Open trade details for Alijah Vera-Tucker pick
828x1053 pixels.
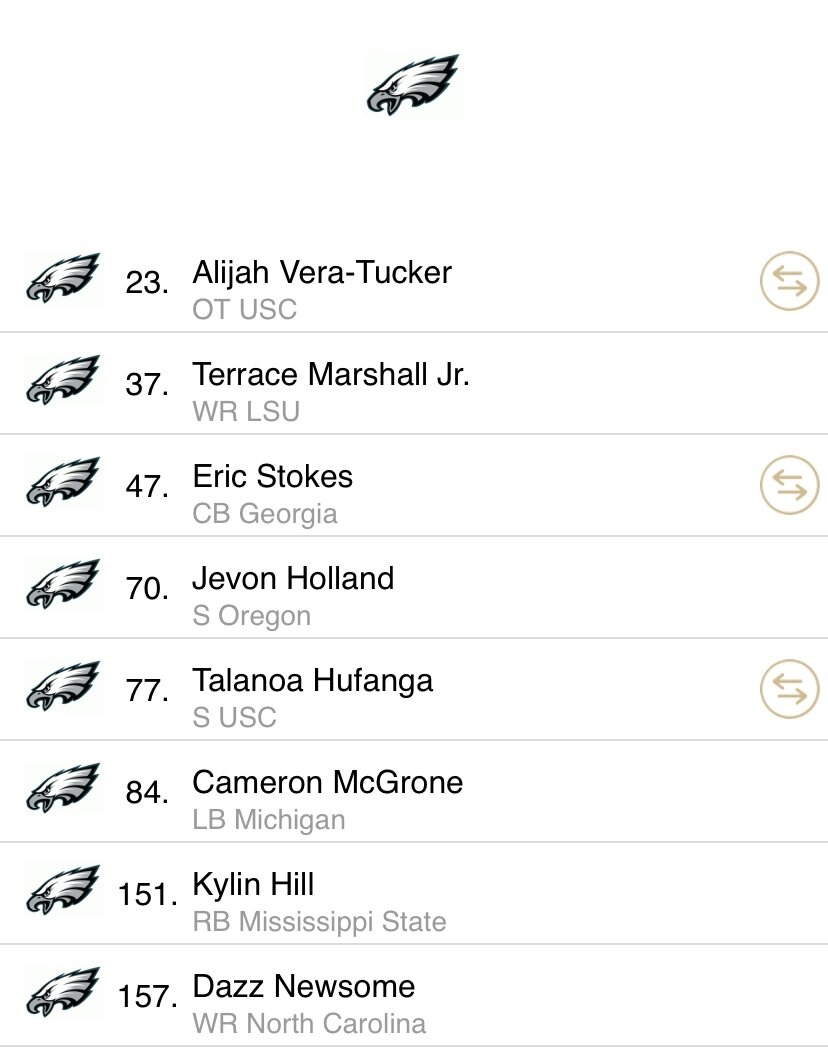[x=789, y=283]
